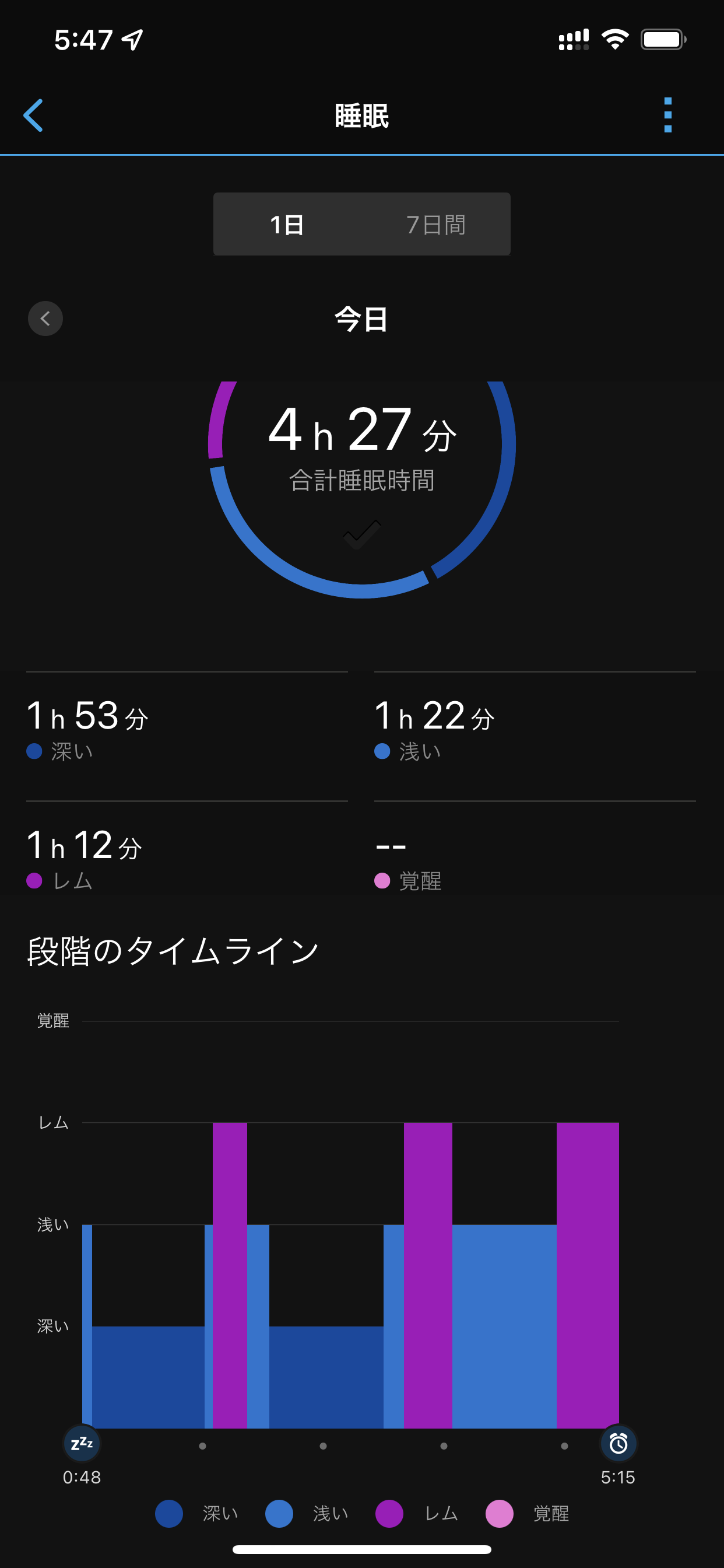The height and width of the screenshot is (1568, 724).
Task: Select the 1日 view tab
Action: pyautogui.click(x=287, y=225)
